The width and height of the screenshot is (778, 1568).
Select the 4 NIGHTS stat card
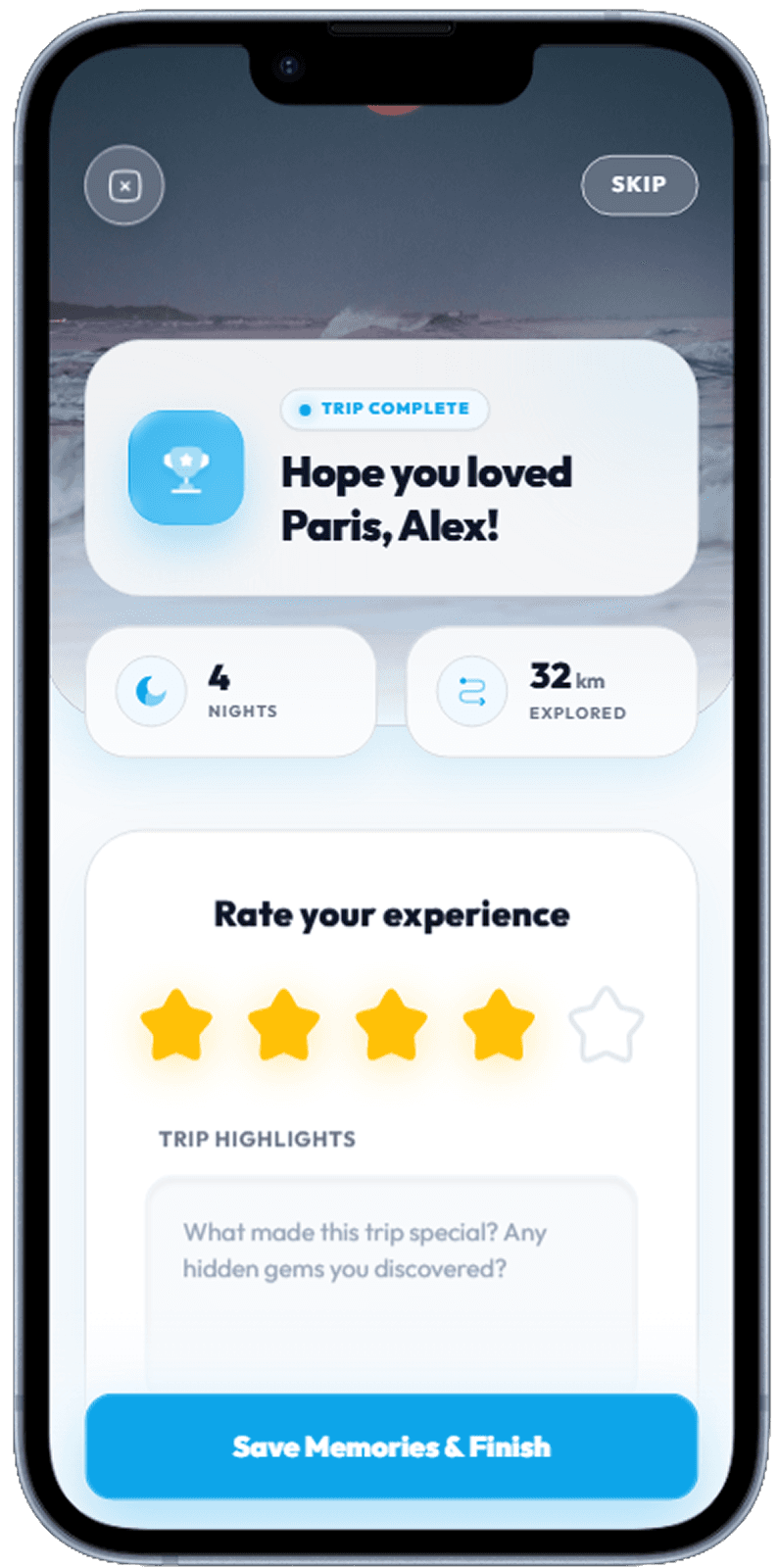[230, 691]
